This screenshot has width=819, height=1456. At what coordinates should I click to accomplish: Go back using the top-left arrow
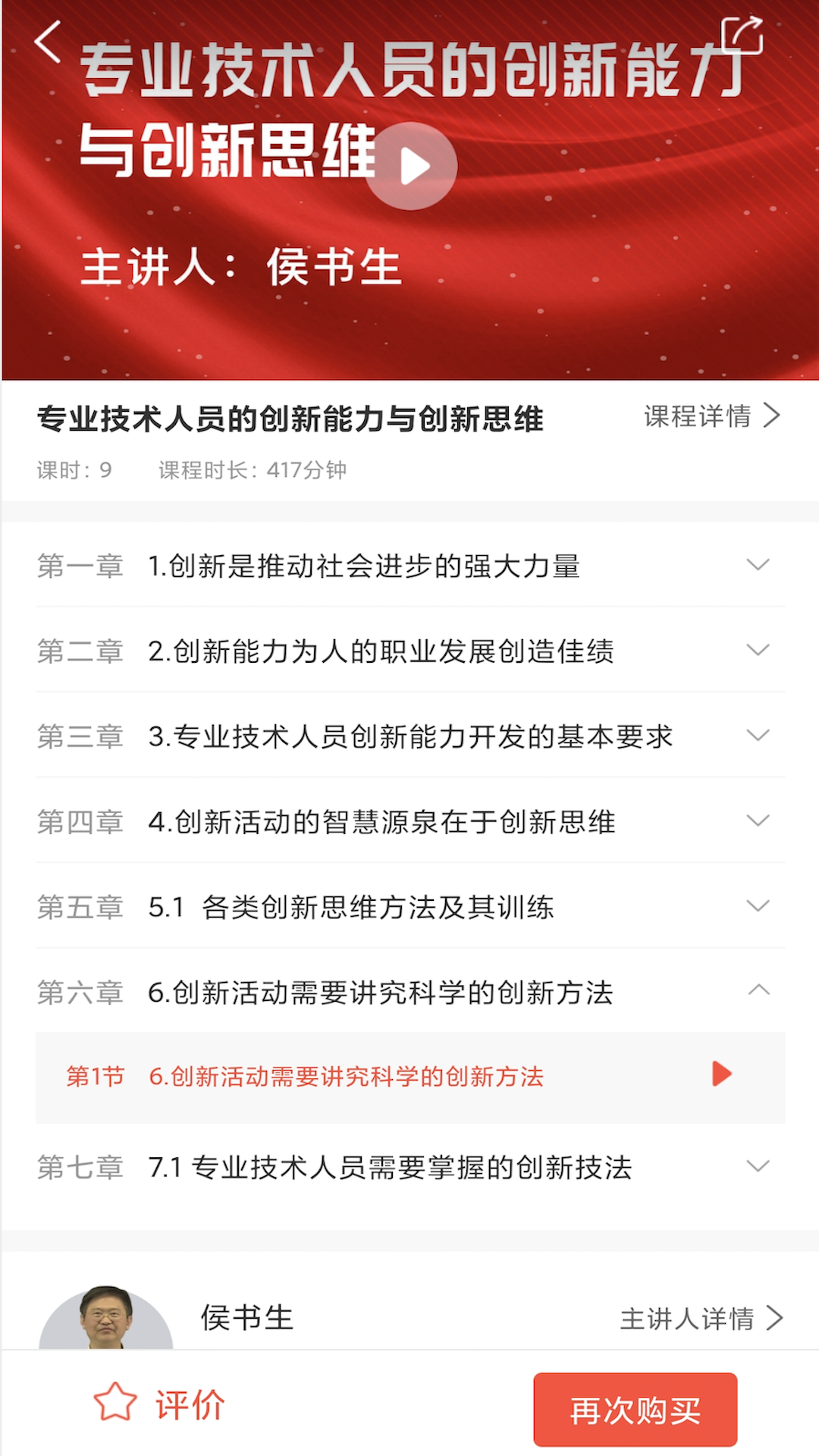(48, 42)
